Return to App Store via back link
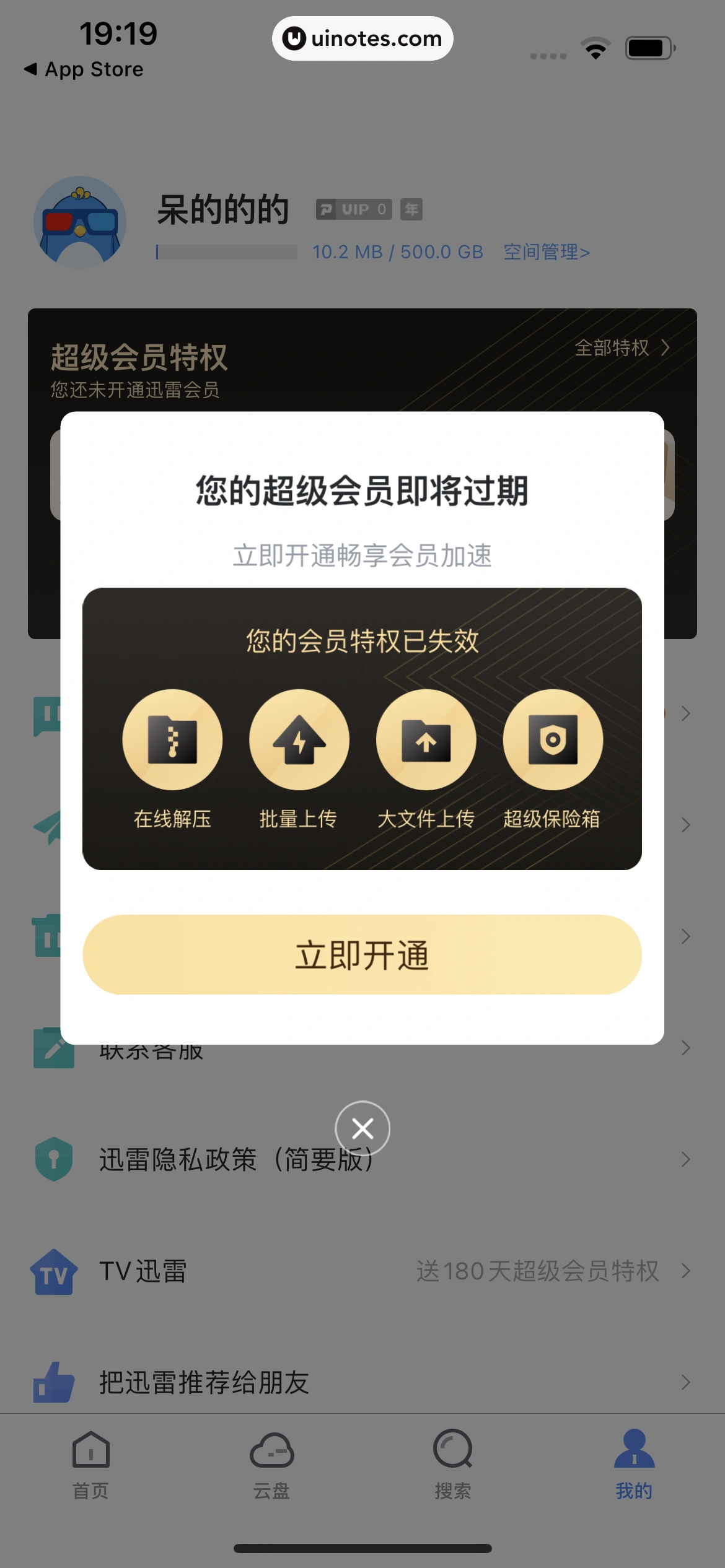This screenshot has width=725, height=1568. coord(84,69)
